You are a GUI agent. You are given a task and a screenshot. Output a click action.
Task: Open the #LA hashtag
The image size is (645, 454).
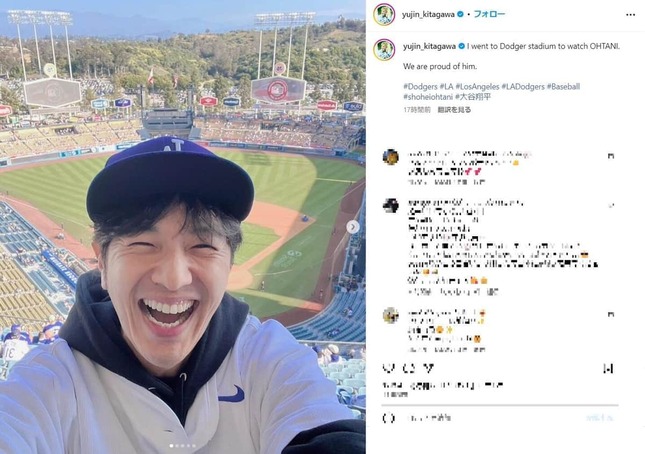[x=445, y=87]
